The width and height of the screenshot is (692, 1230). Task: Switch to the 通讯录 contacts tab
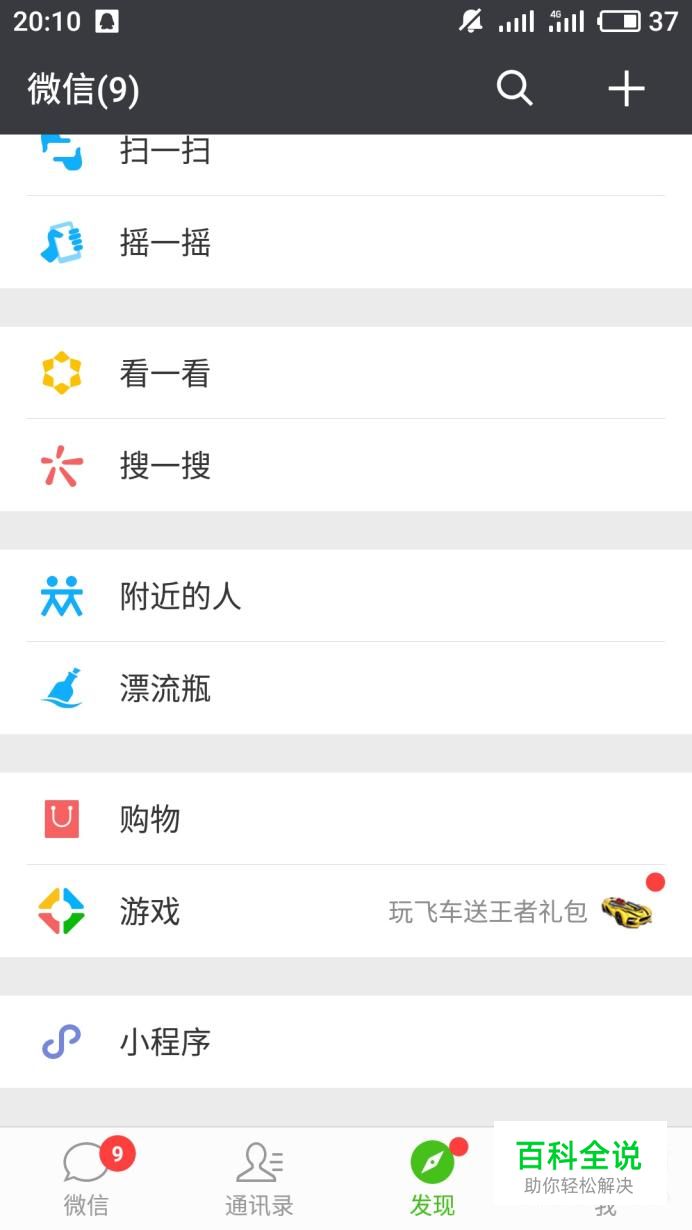259,1178
